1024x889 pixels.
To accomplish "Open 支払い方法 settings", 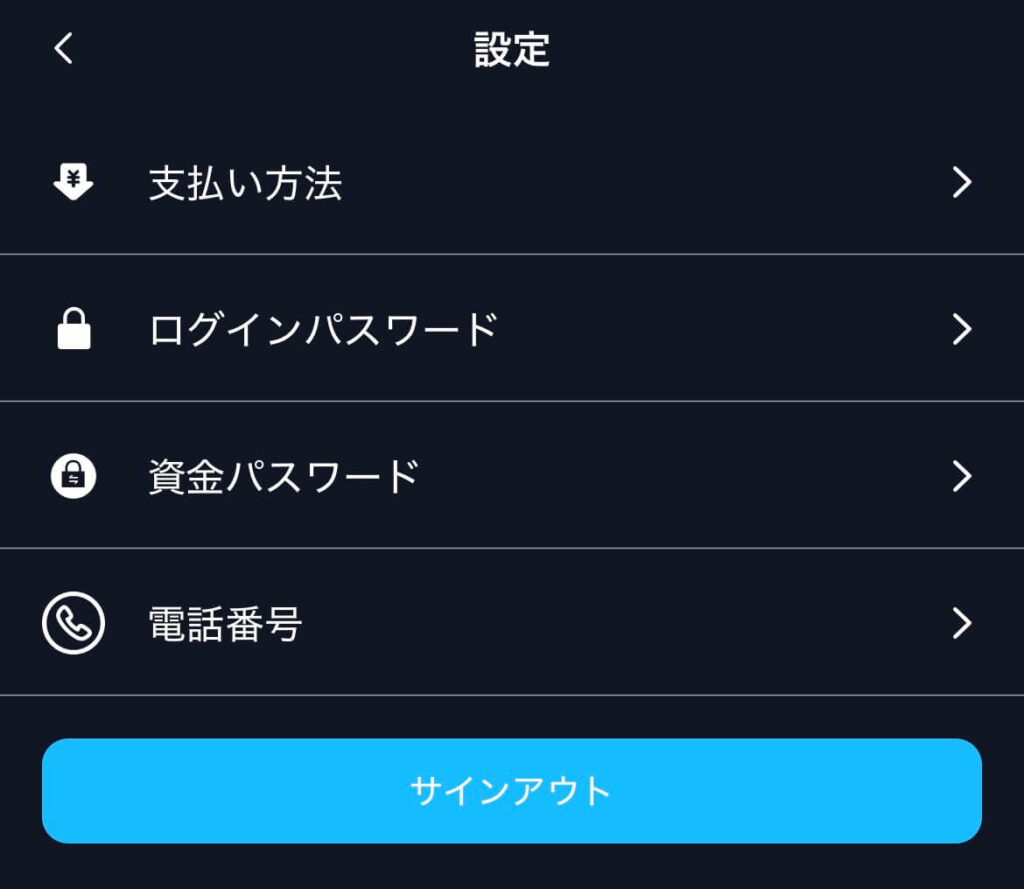I will coord(510,183).
